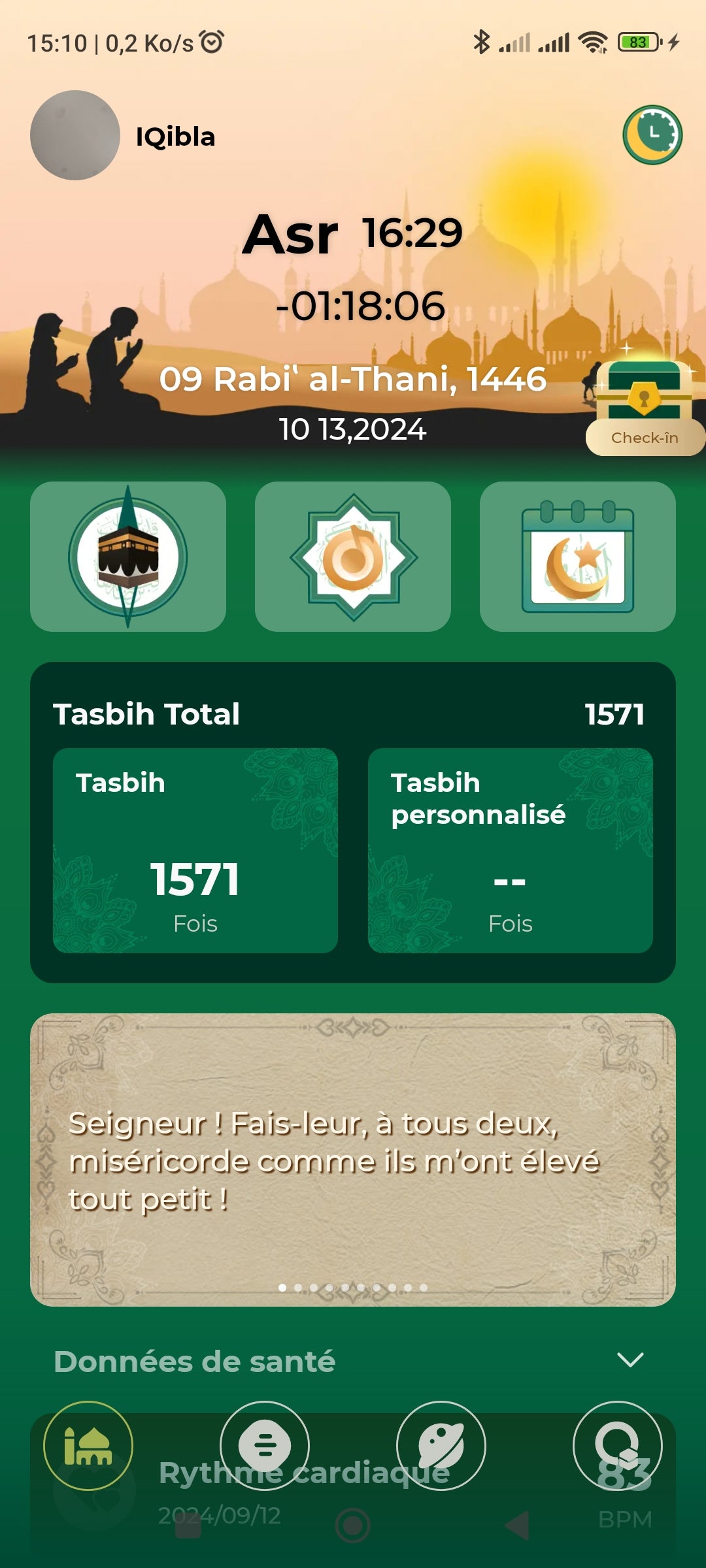Open the IQibla profile avatar
Image resolution: width=706 pixels, height=1568 pixels.
[75, 135]
